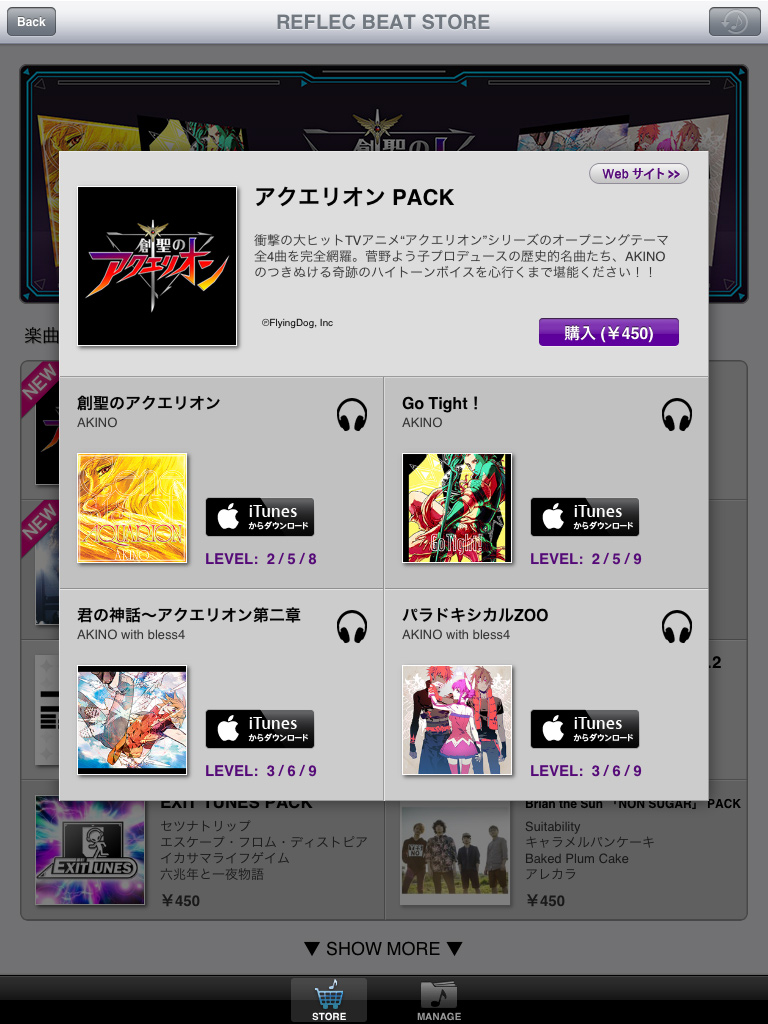Image resolution: width=768 pixels, height=1024 pixels.
Task: Download 創聖のアクエリオン from iTunes
Action: point(260,517)
